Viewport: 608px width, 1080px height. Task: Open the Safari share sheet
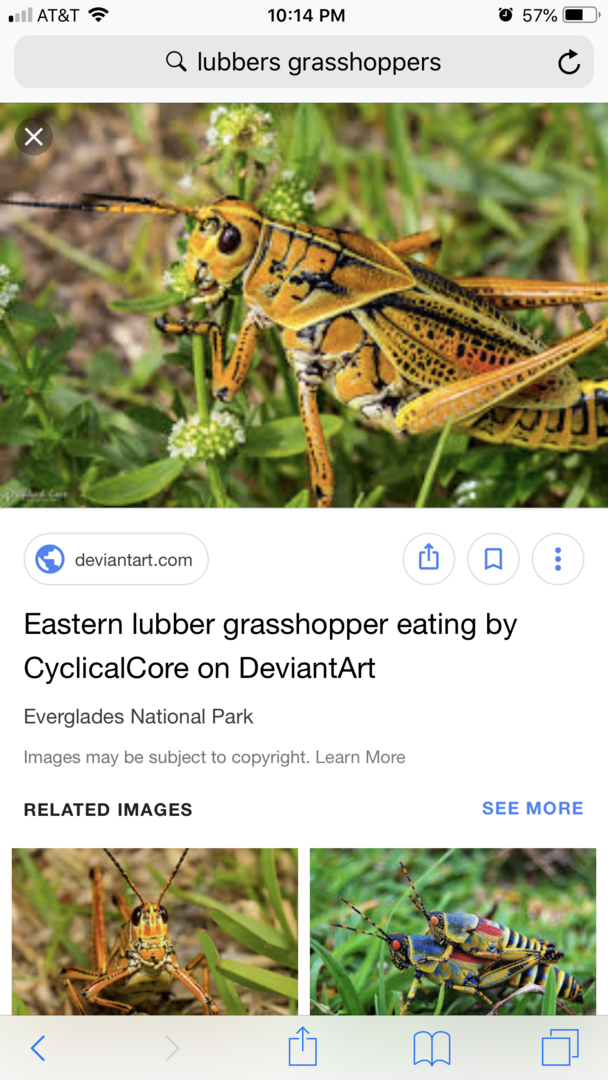pyautogui.click(x=302, y=1048)
